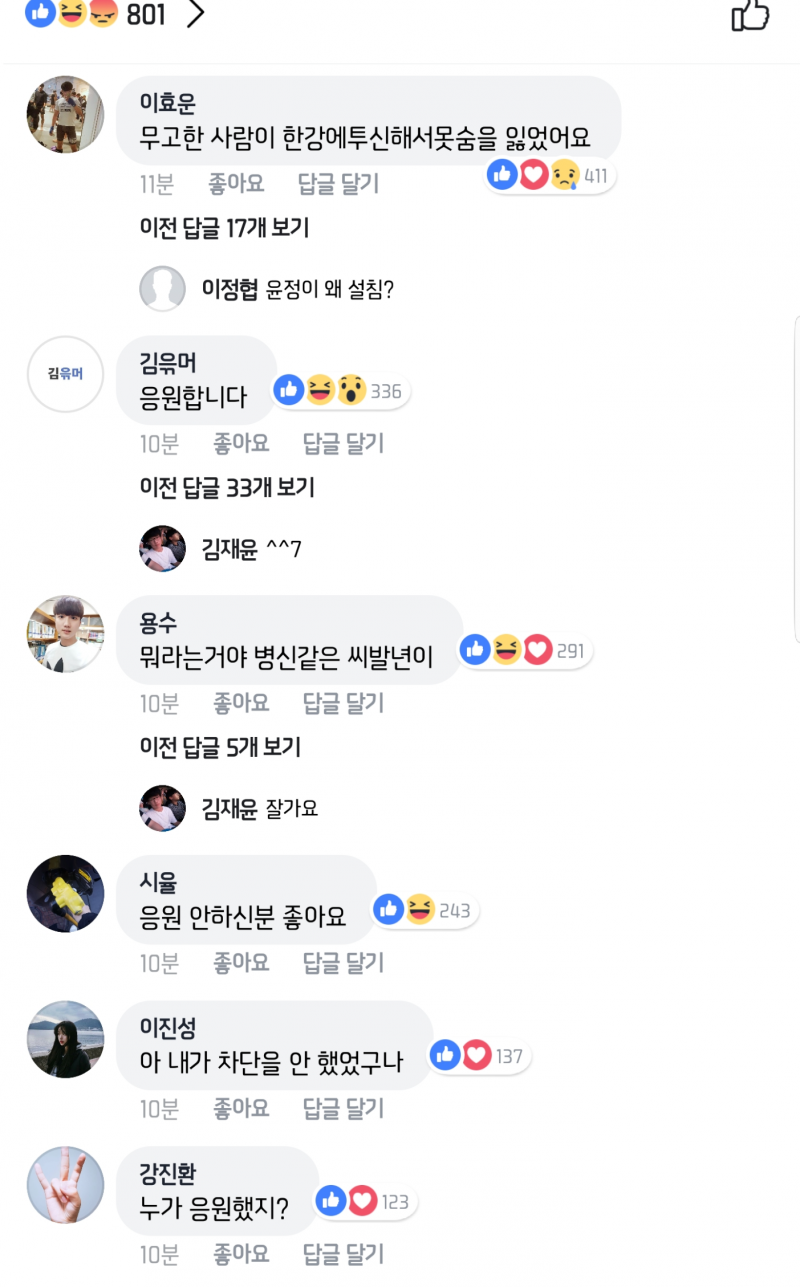This screenshot has width=800, height=1287.
Task: View reactions on 이효운's comment (411)
Action: tap(551, 176)
